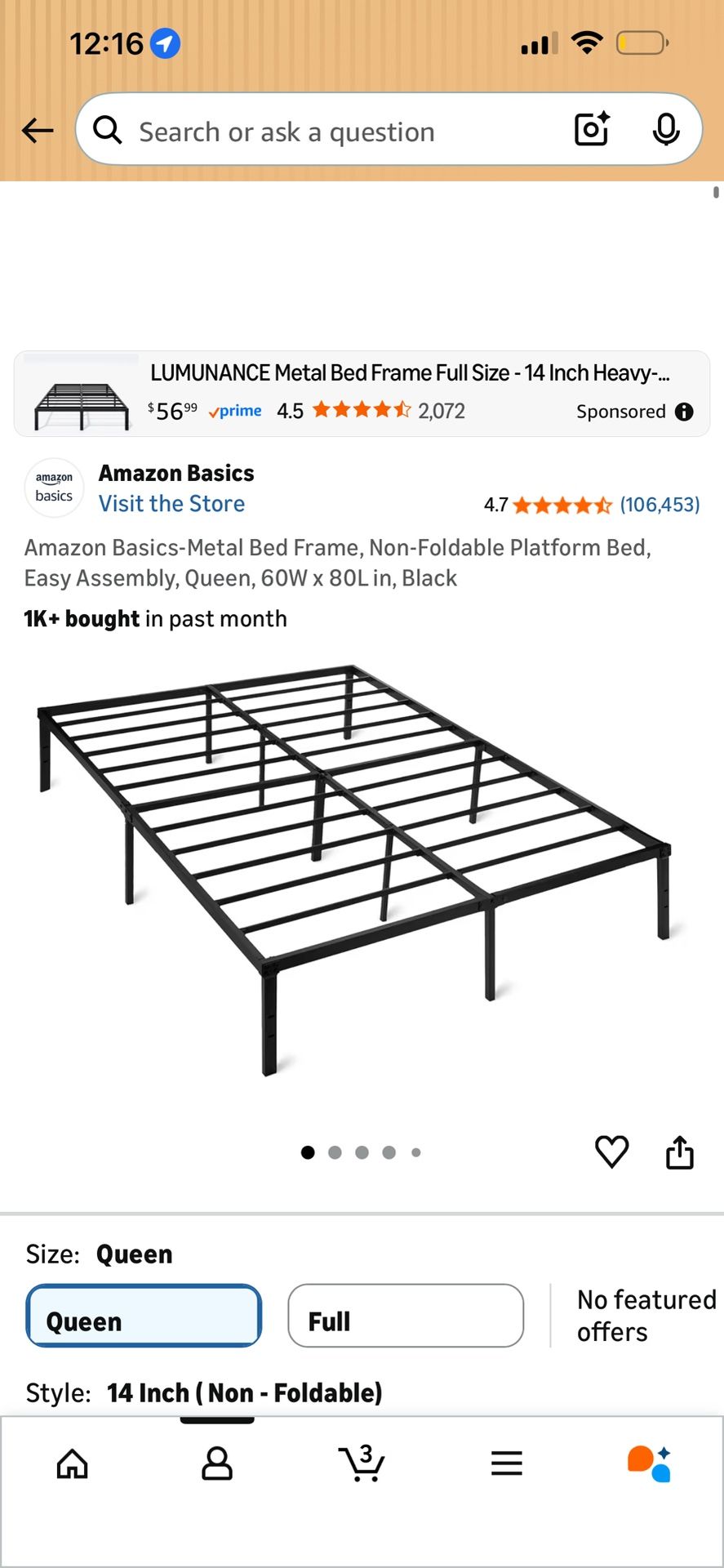This screenshot has height=1568, width=724.
Task: Open the 106,453 customer ratings
Action: pyautogui.click(x=660, y=505)
